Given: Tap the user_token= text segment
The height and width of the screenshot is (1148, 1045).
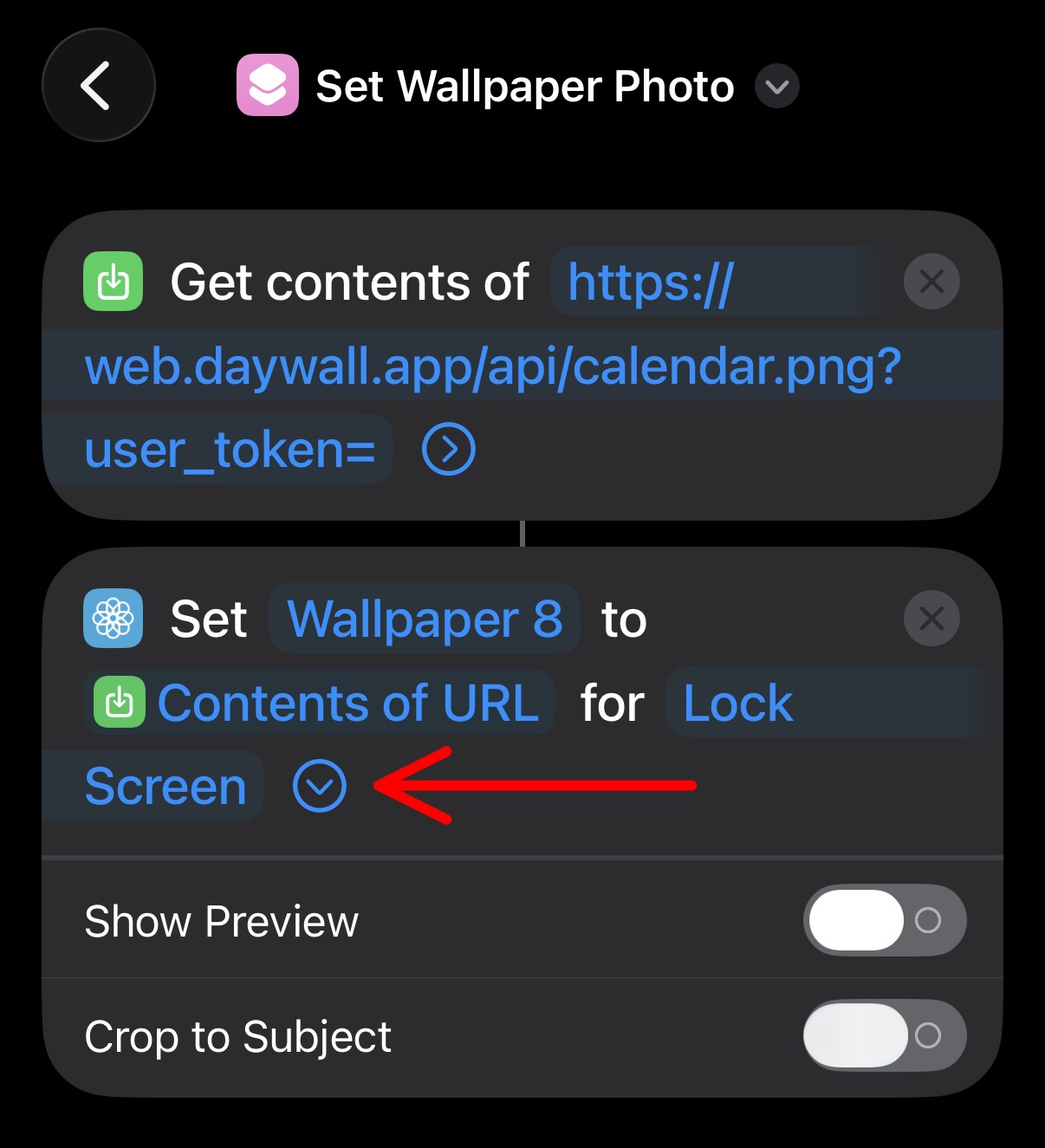Looking at the screenshot, I should [230, 449].
